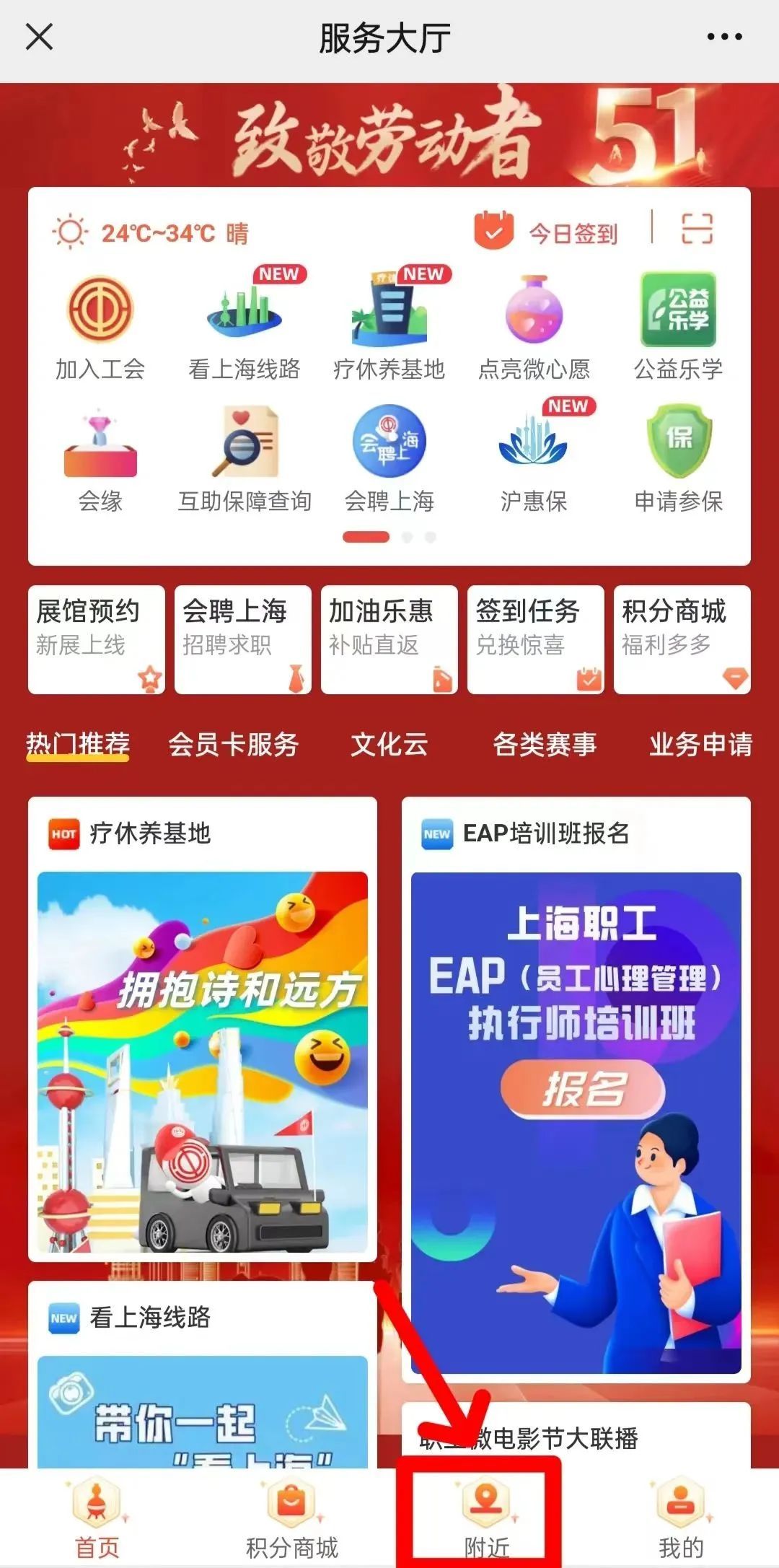
Task: Tap 今日签到 to check in
Action: pyautogui.click(x=546, y=231)
